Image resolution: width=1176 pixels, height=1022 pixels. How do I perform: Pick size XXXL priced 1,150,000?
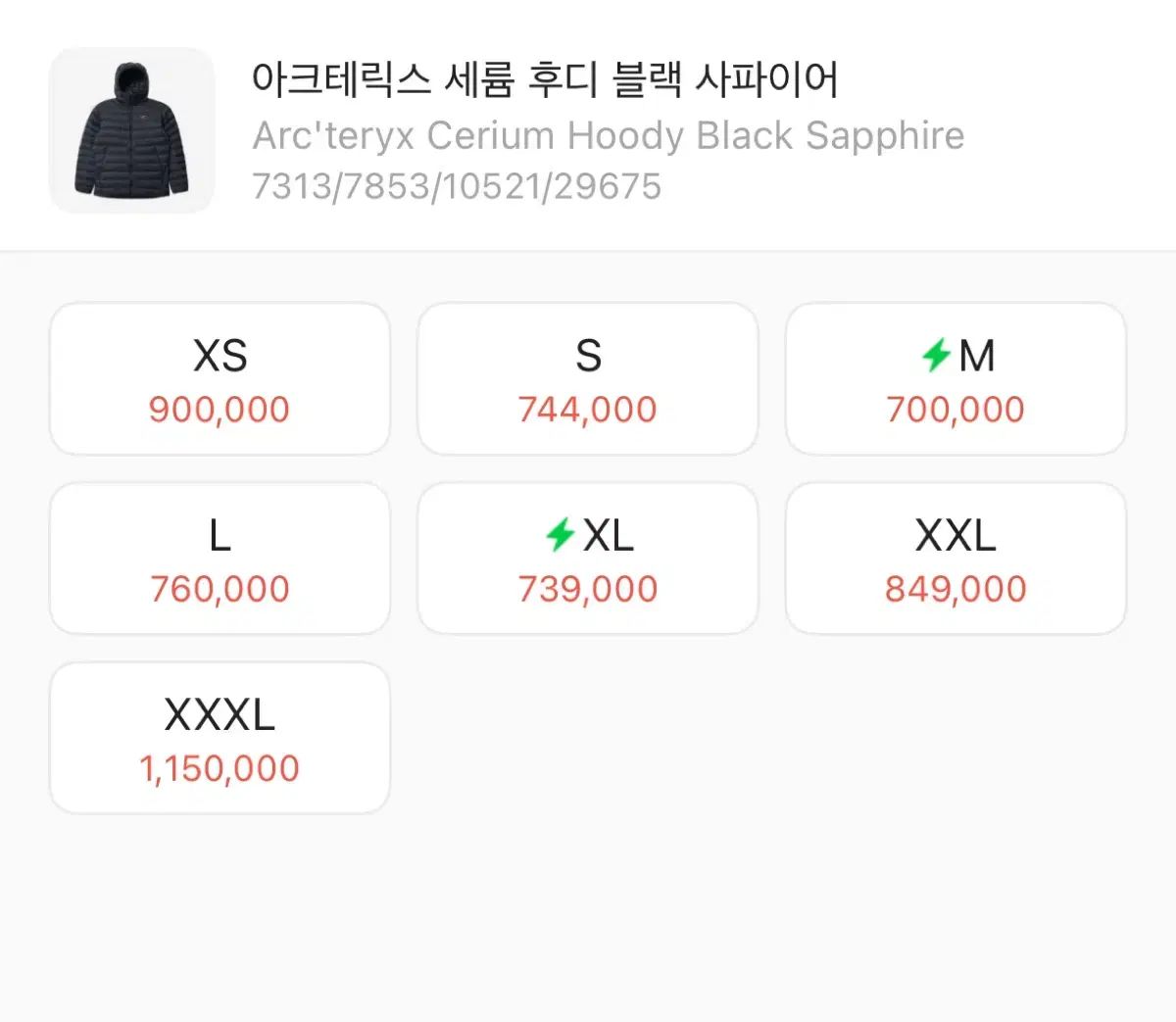(220, 738)
